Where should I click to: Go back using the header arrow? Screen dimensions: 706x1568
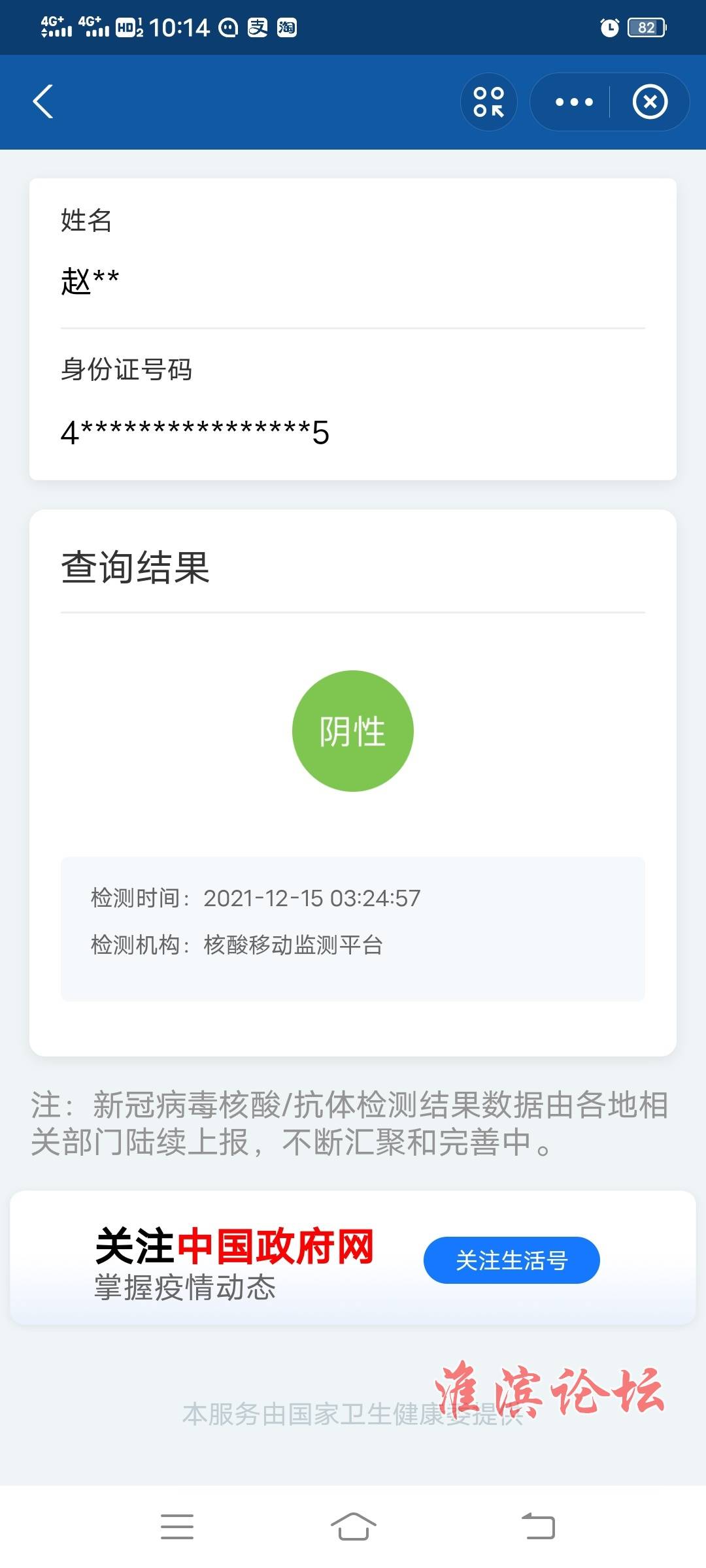point(43,102)
